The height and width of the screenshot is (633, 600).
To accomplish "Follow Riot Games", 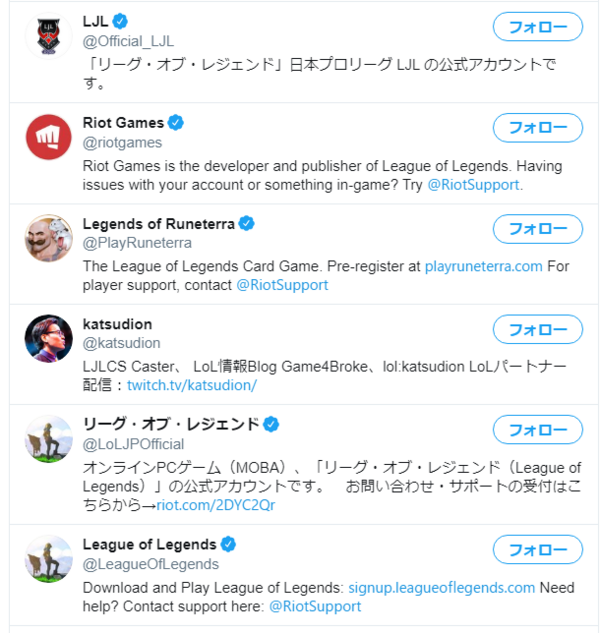I will tap(537, 128).
